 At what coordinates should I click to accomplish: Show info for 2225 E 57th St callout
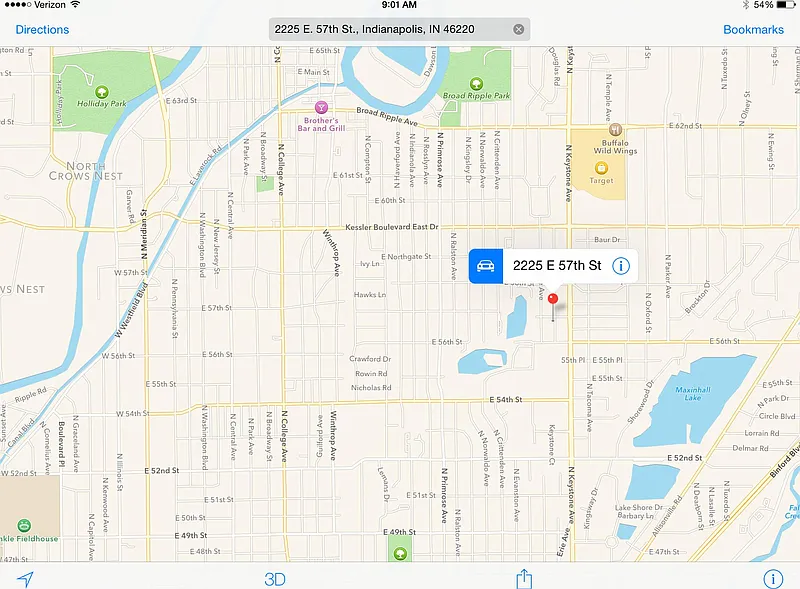(620, 266)
